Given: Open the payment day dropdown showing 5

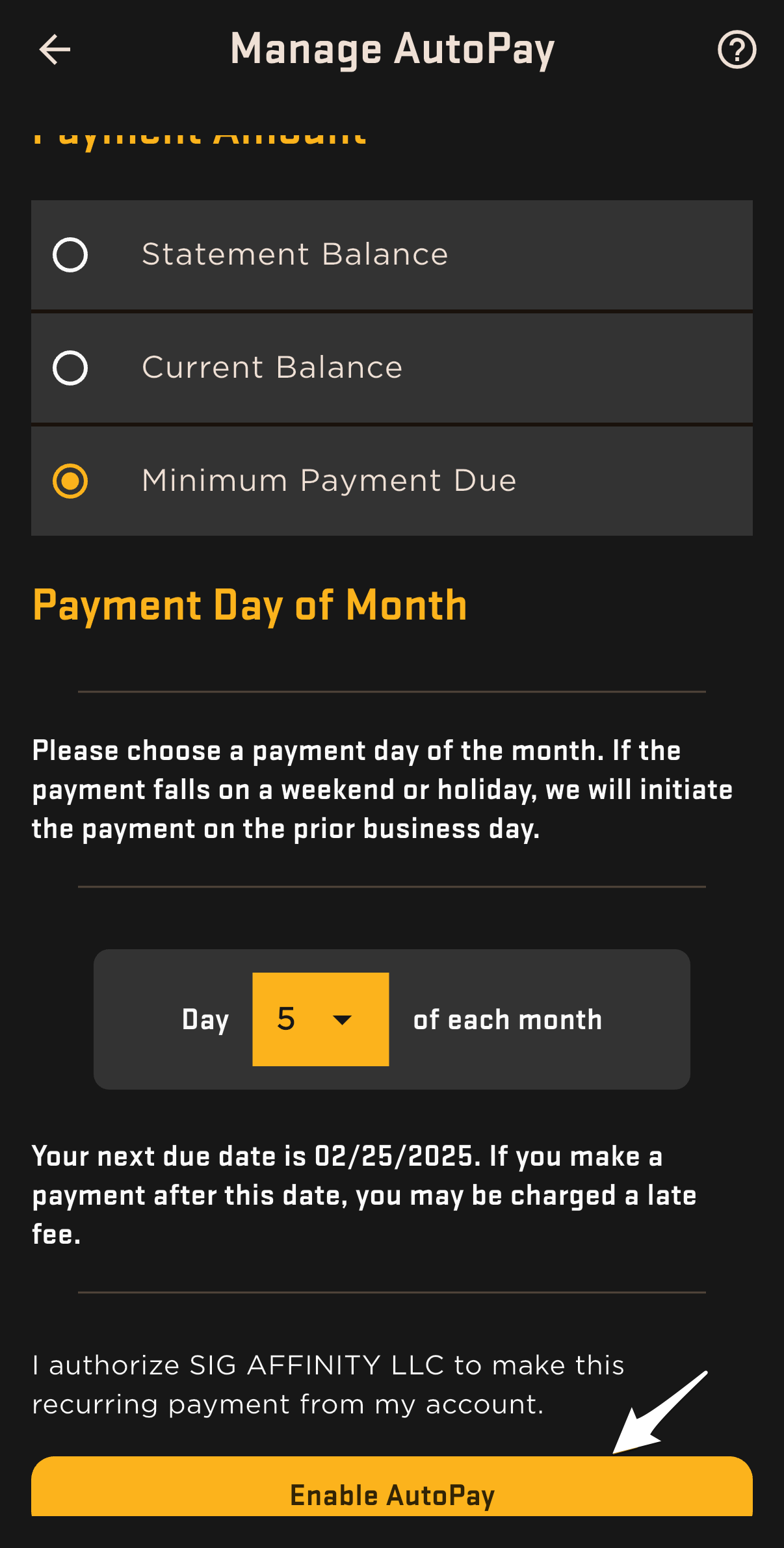Looking at the screenshot, I should [320, 1019].
